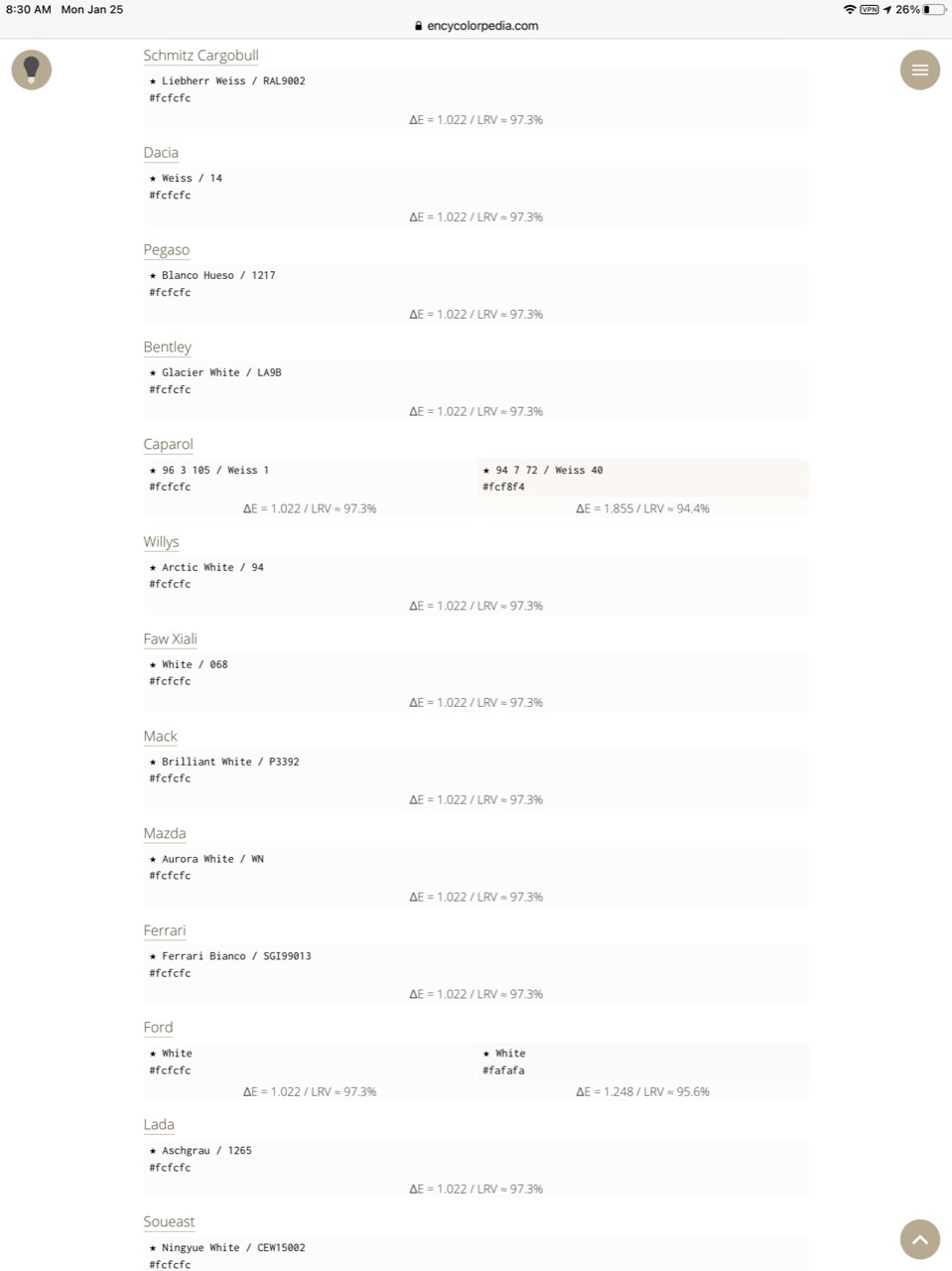Image resolution: width=952 pixels, height=1271 pixels.
Task: Jump back to top with the arrow button
Action: [919, 1239]
